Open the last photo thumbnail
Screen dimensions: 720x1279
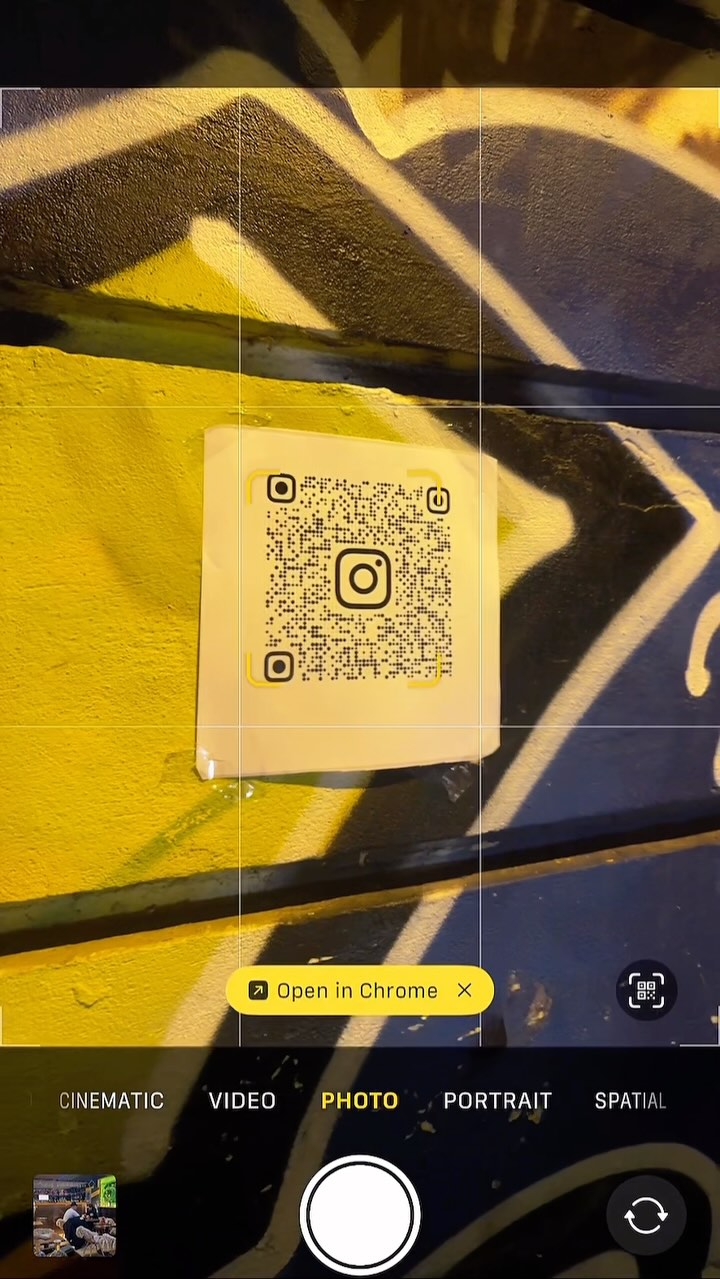tap(75, 1215)
